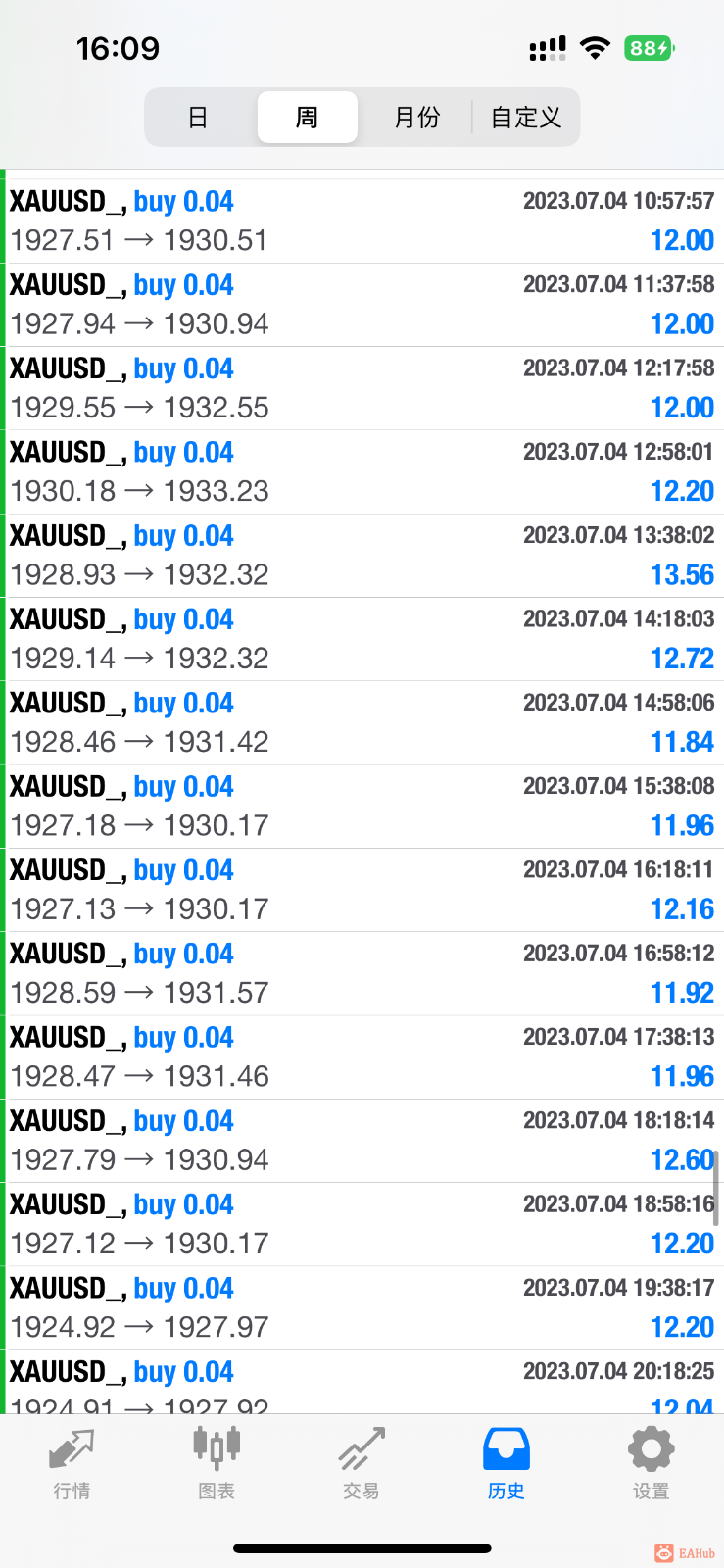Select the 周 (week) period
The image size is (724, 1568).
coord(307,118)
